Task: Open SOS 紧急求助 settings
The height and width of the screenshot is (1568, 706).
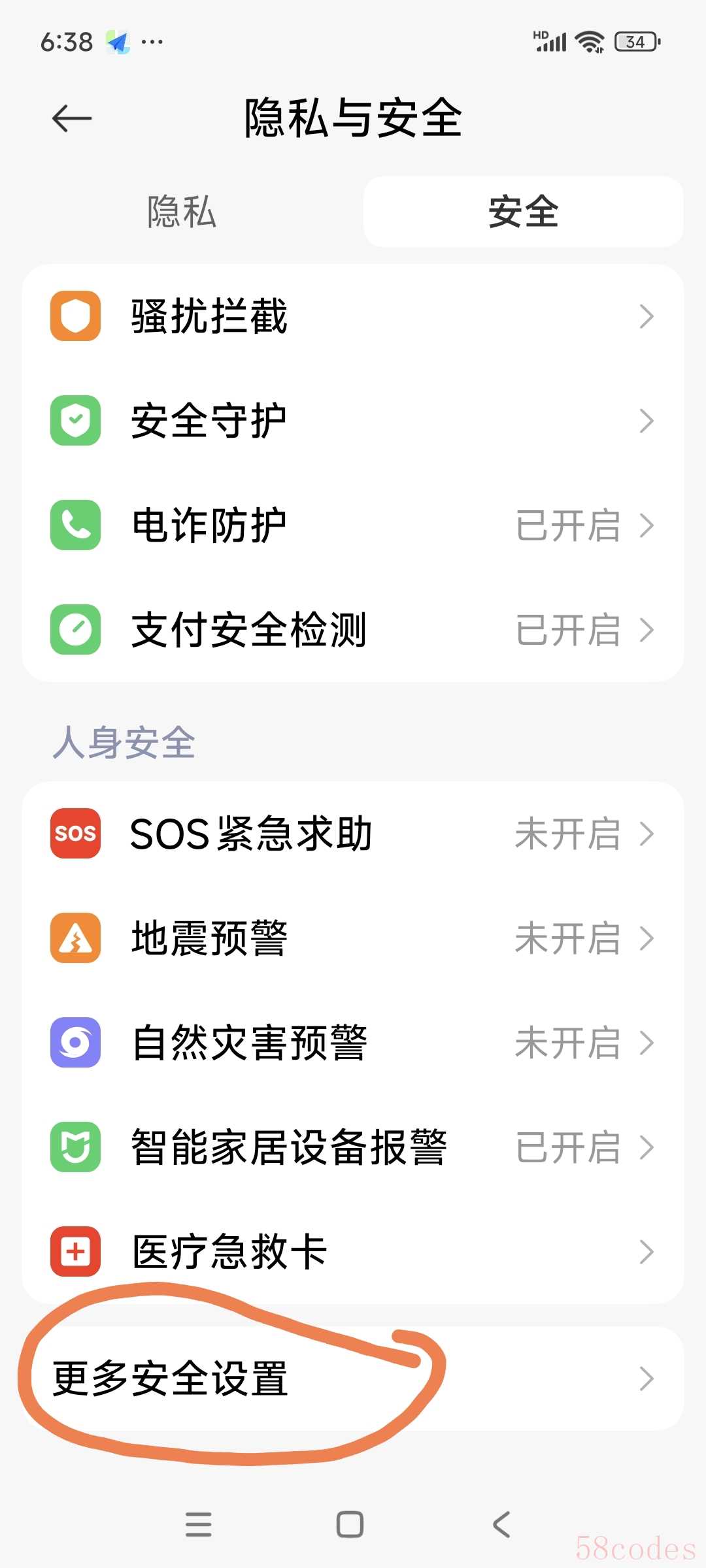Action: pos(353,834)
